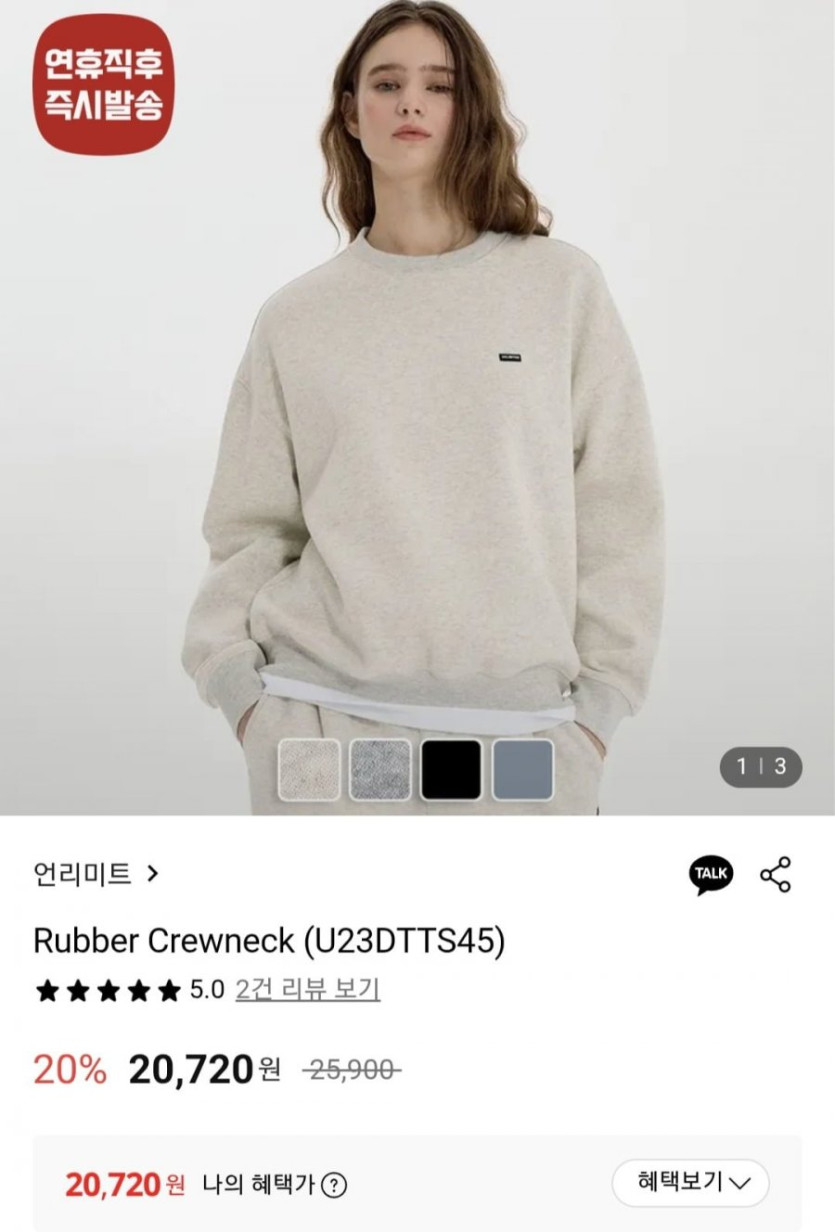Open the main product photo
The width and height of the screenshot is (835, 1232).
click(x=417, y=400)
